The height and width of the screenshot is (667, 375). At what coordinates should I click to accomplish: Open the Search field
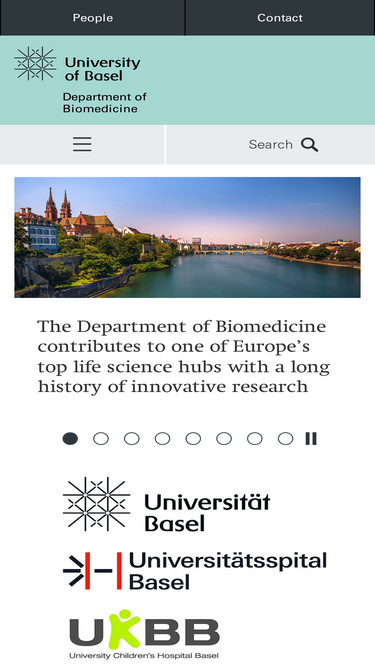[271, 144]
